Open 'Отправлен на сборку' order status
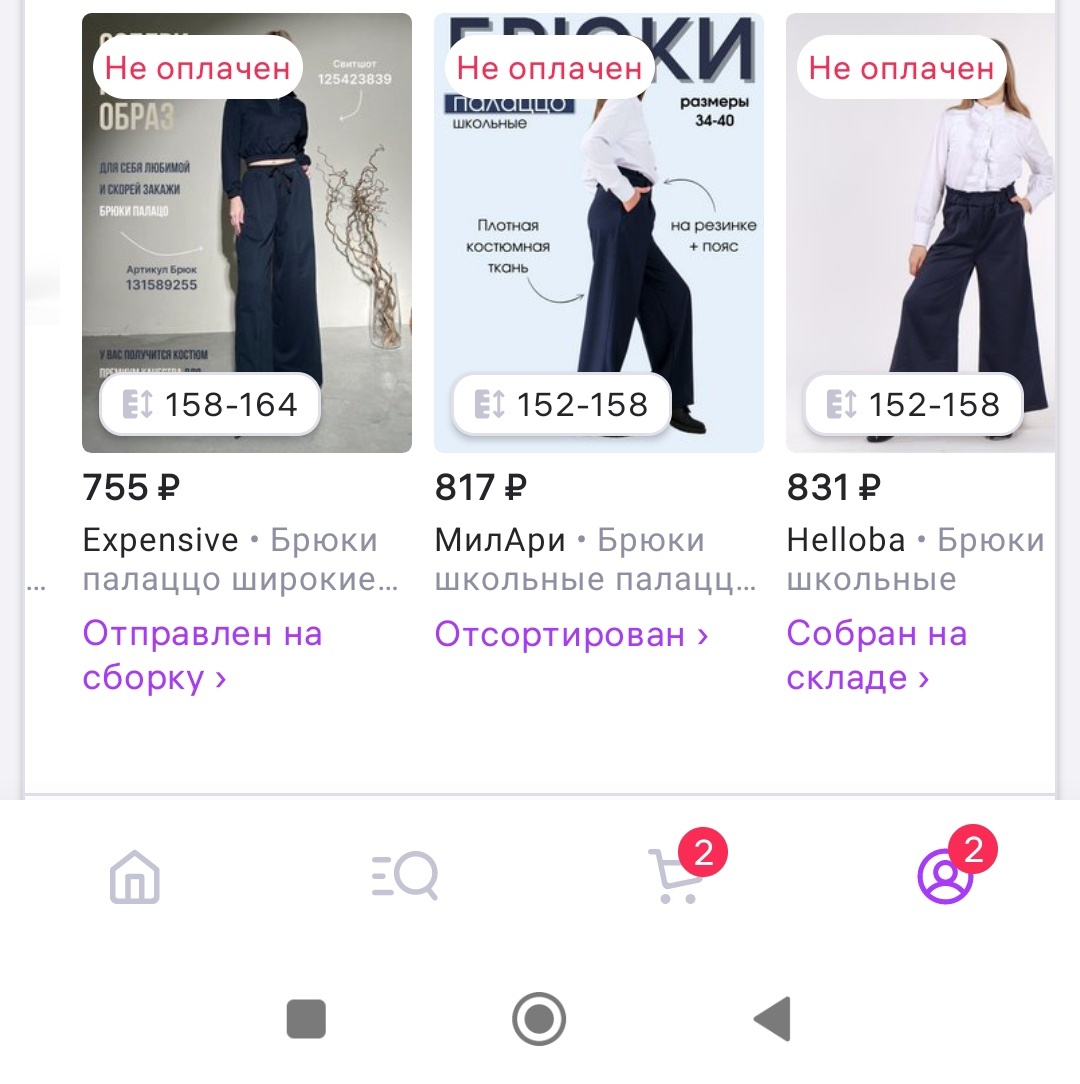Viewport: 1080px width, 1084px height. 200,655
